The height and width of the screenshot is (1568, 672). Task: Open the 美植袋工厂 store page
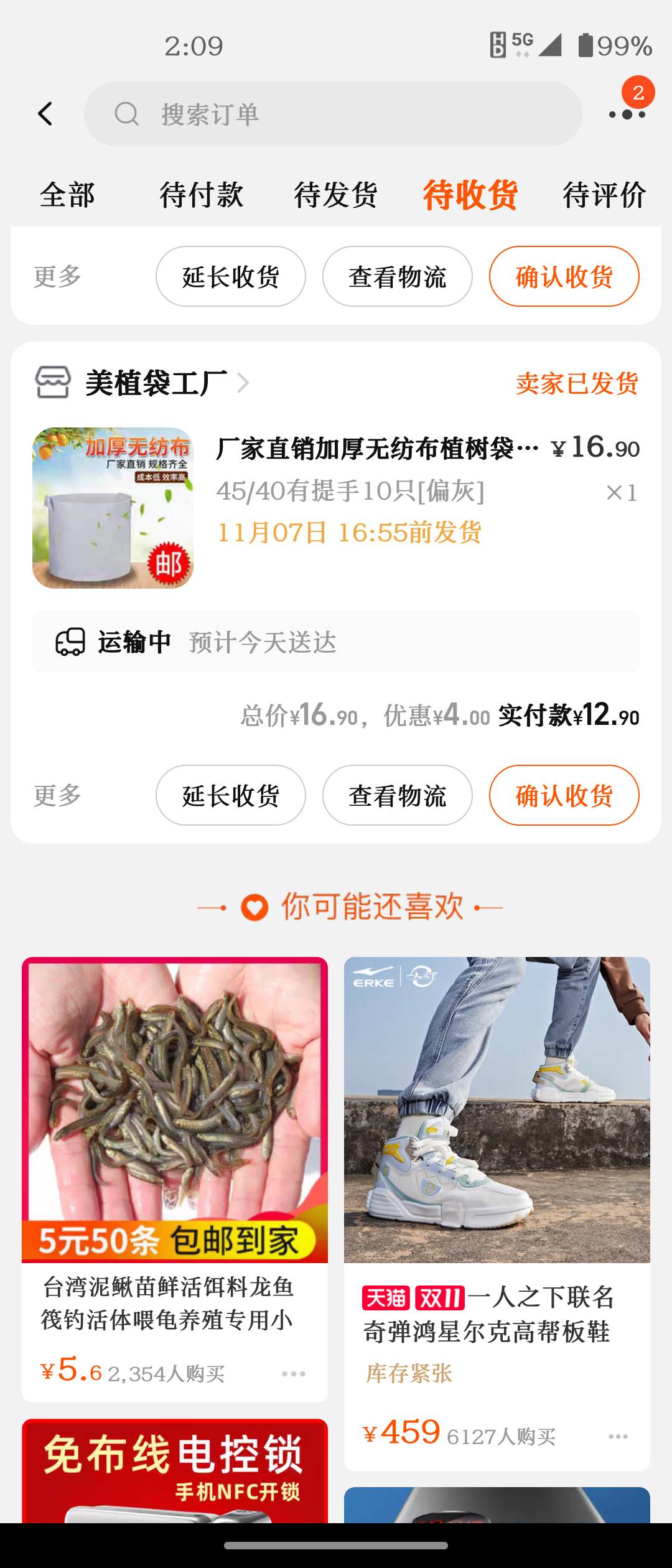[x=156, y=383]
